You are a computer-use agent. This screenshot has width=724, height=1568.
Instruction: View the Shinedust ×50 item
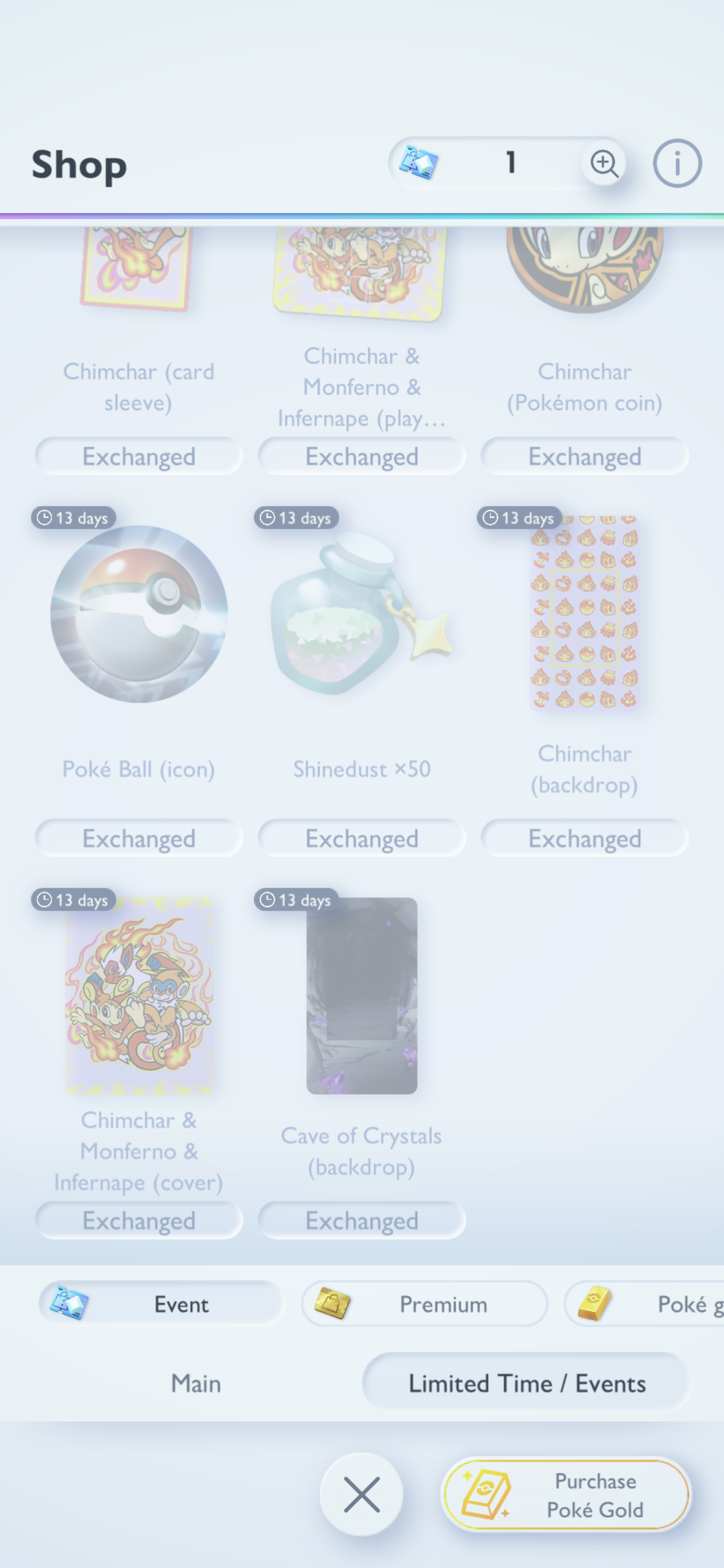tap(361, 614)
